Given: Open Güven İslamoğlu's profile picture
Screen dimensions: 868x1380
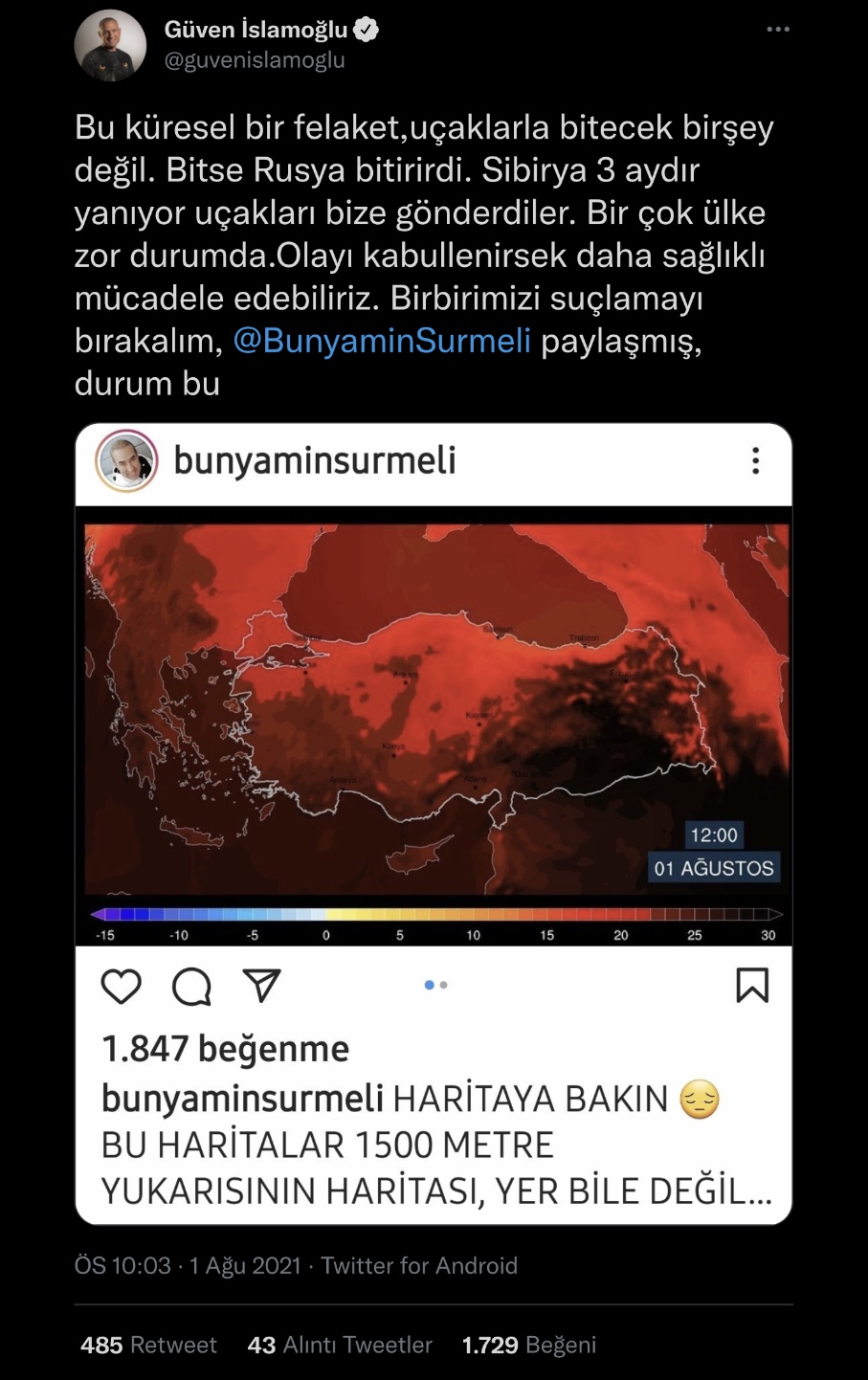Looking at the screenshot, I should coord(110,45).
